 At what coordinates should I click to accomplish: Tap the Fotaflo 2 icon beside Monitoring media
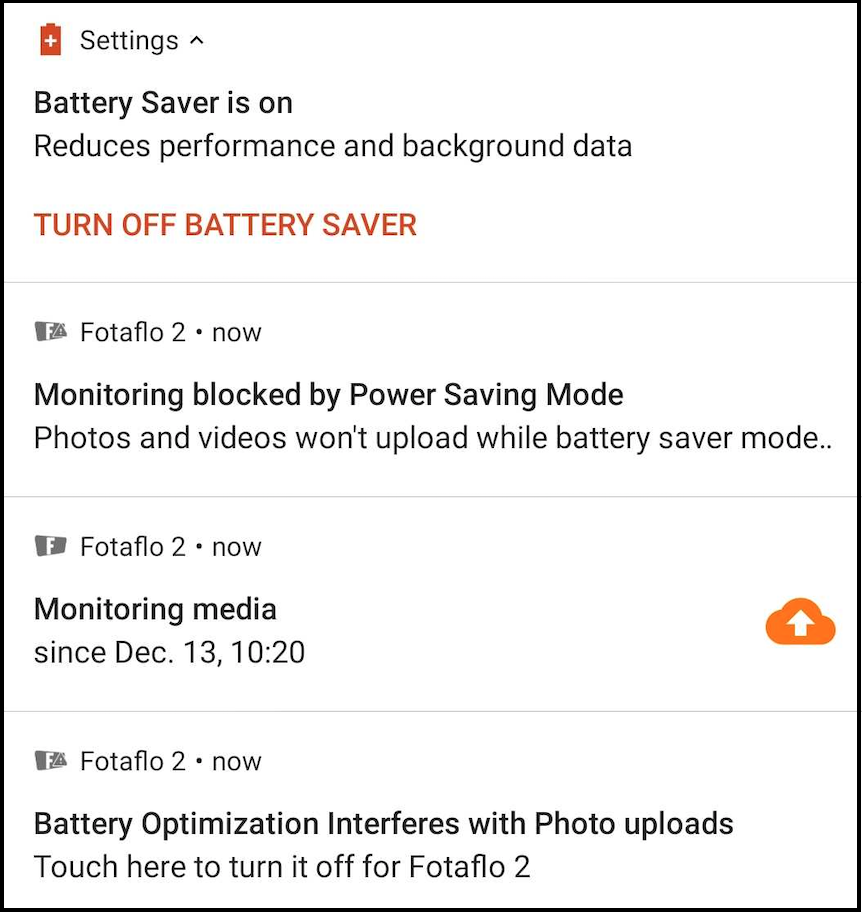[x=50, y=546]
